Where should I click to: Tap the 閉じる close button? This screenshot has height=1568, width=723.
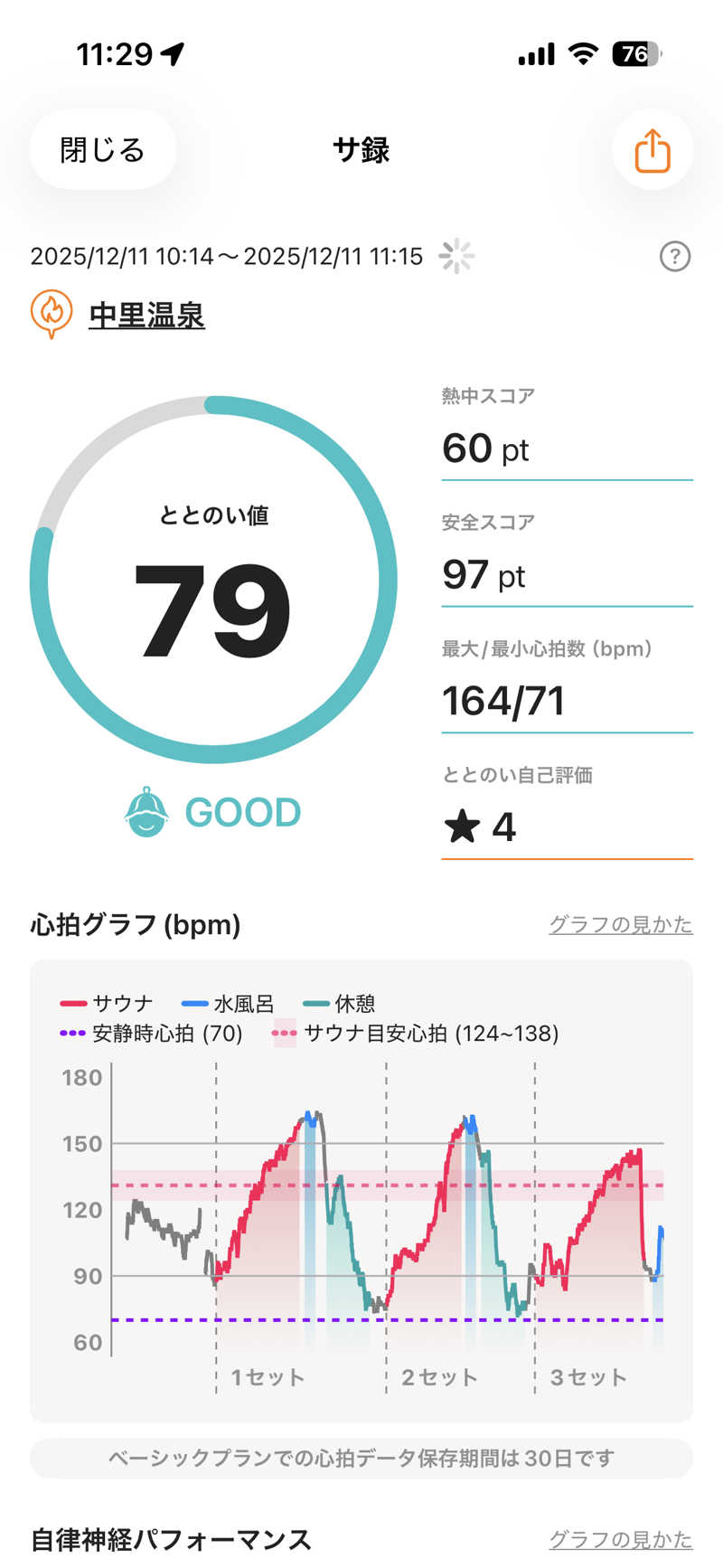coord(102,149)
